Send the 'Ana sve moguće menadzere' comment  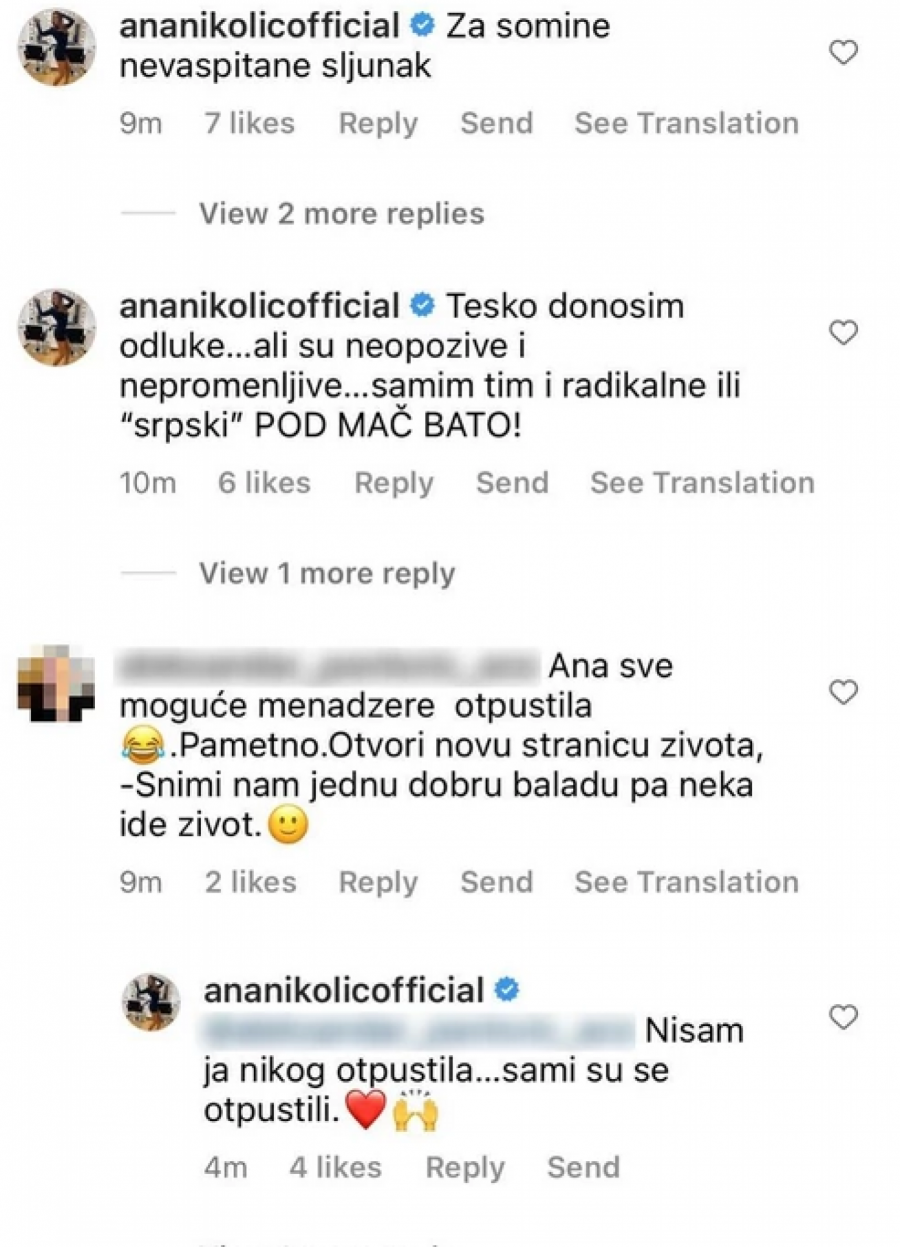pos(496,882)
